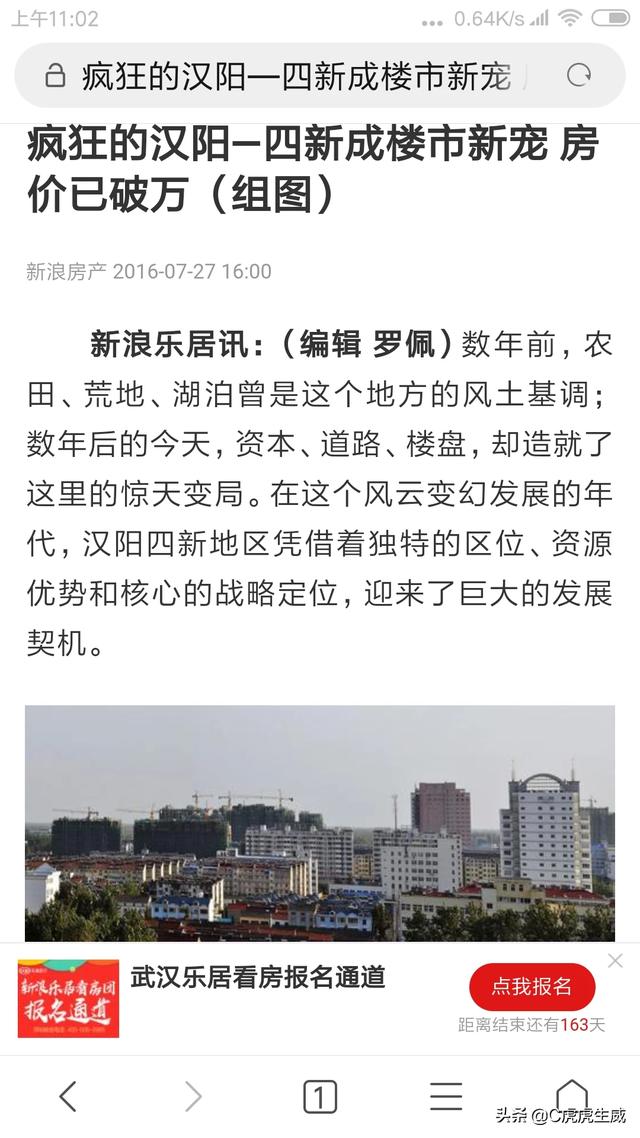Open the cityscape photo in the article
The height and width of the screenshot is (1138, 640).
pos(320,823)
